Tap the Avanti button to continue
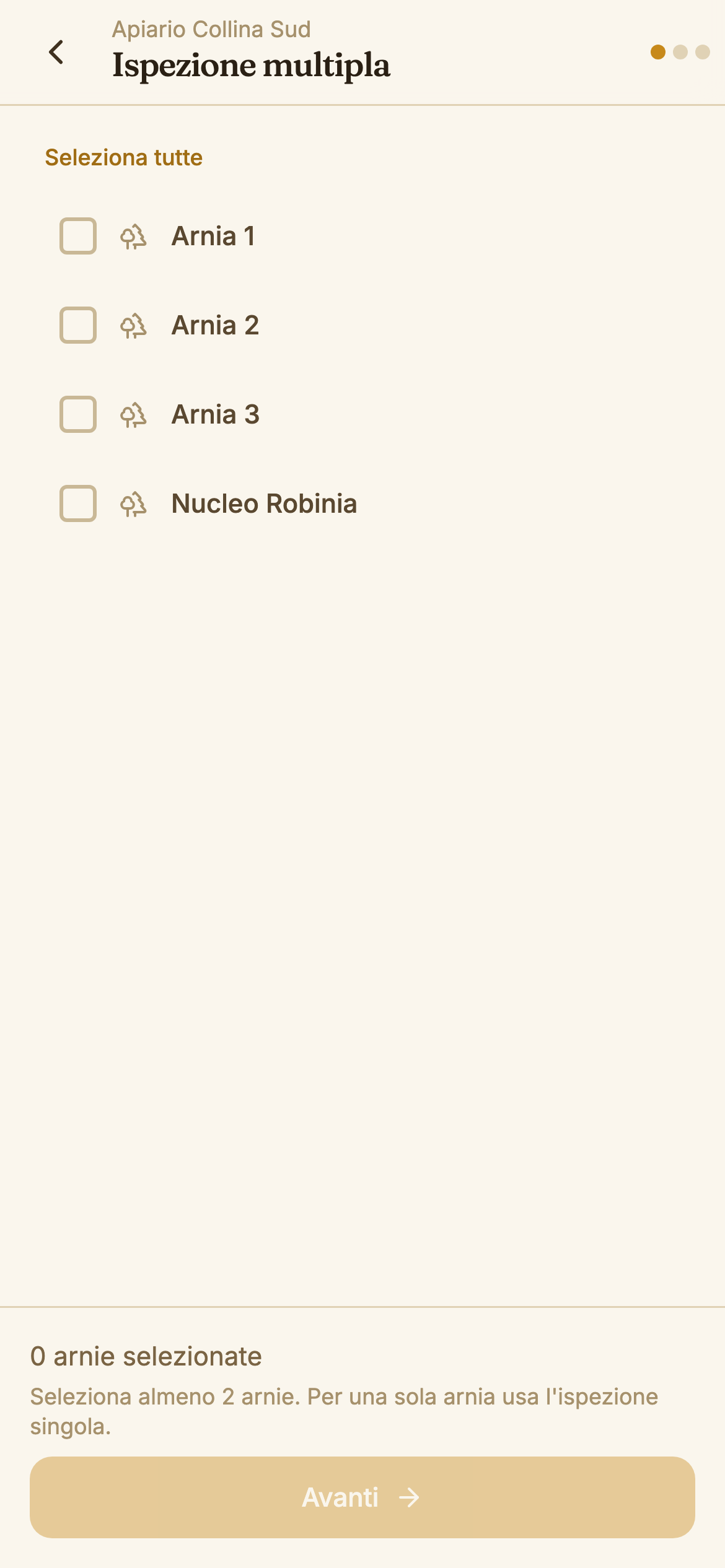This screenshot has width=725, height=1568. click(362, 1497)
